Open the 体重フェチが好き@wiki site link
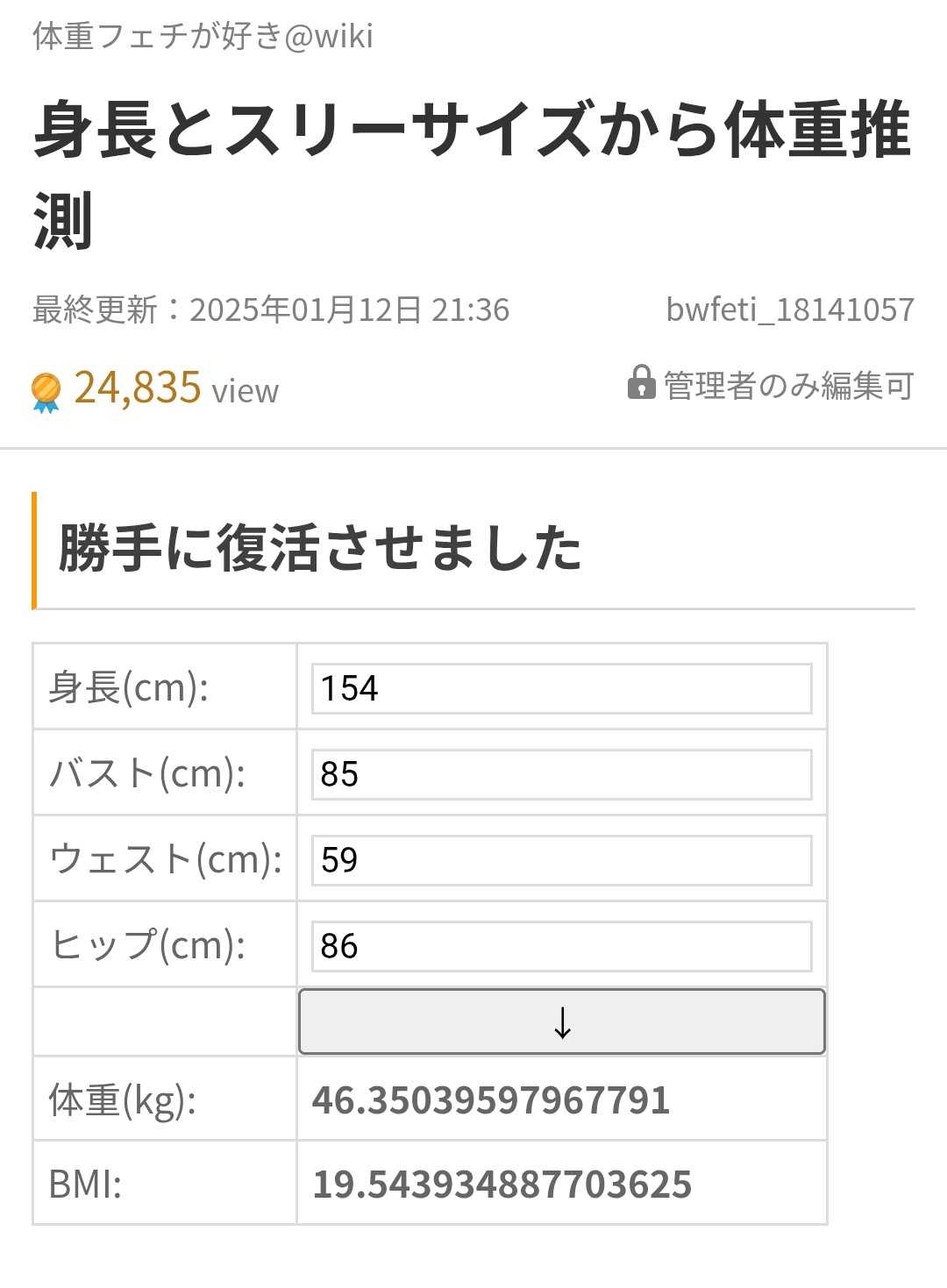Screen dimensions: 947x1288 (203, 36)
